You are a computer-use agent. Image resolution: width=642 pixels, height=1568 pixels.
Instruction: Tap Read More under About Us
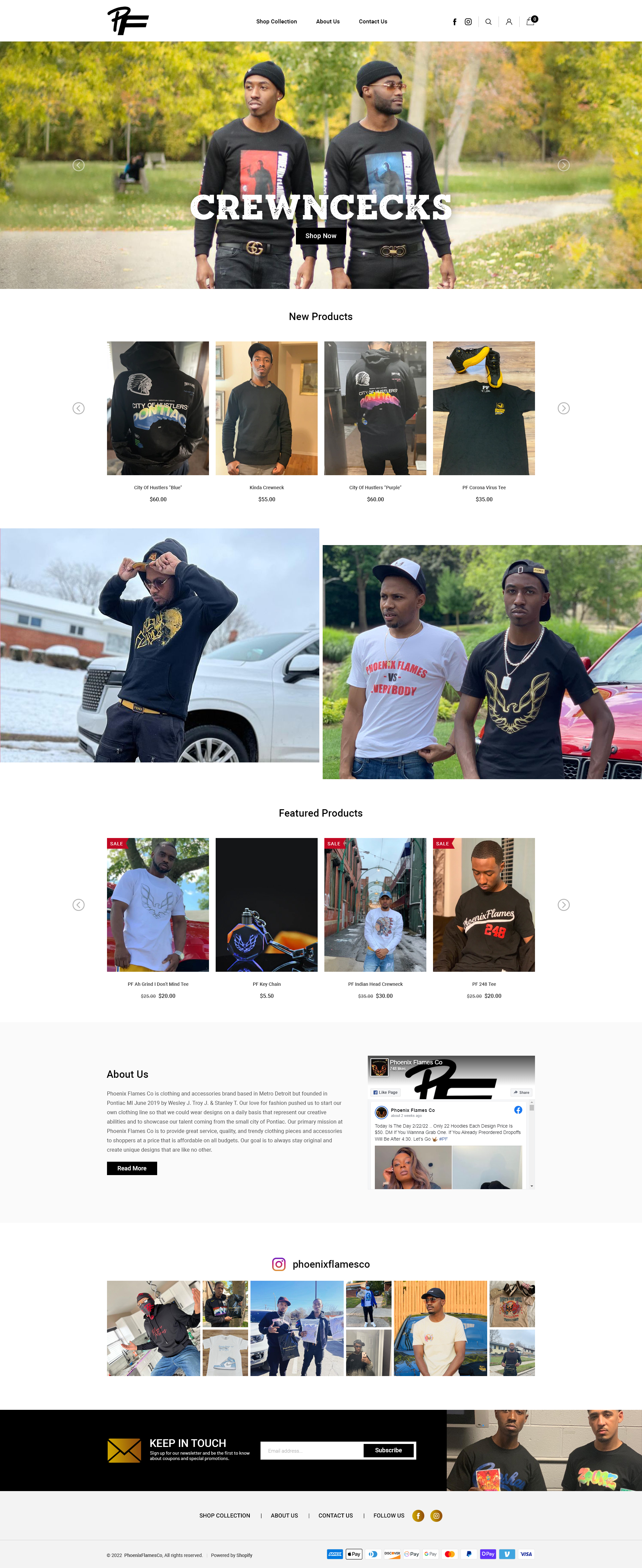(132, 1168)
